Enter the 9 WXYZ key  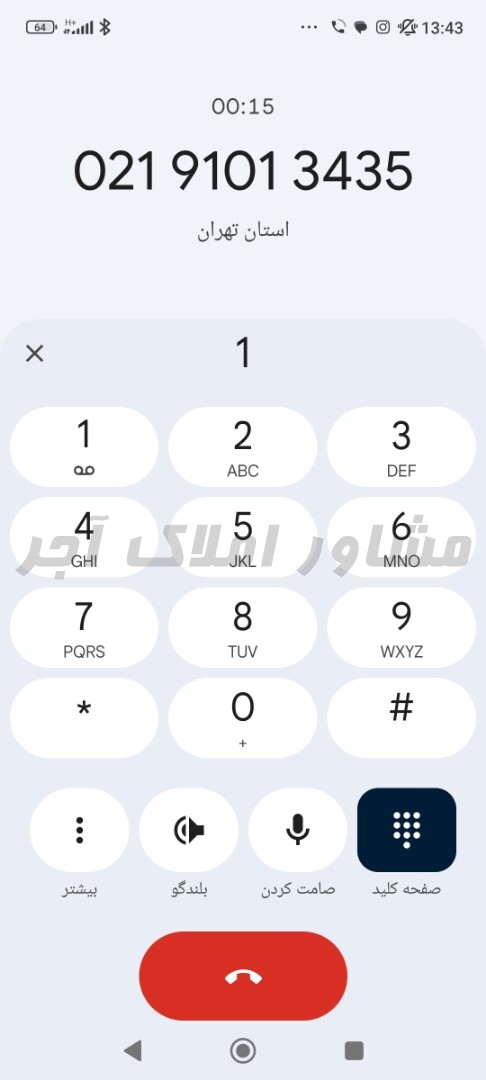(401, 627)
